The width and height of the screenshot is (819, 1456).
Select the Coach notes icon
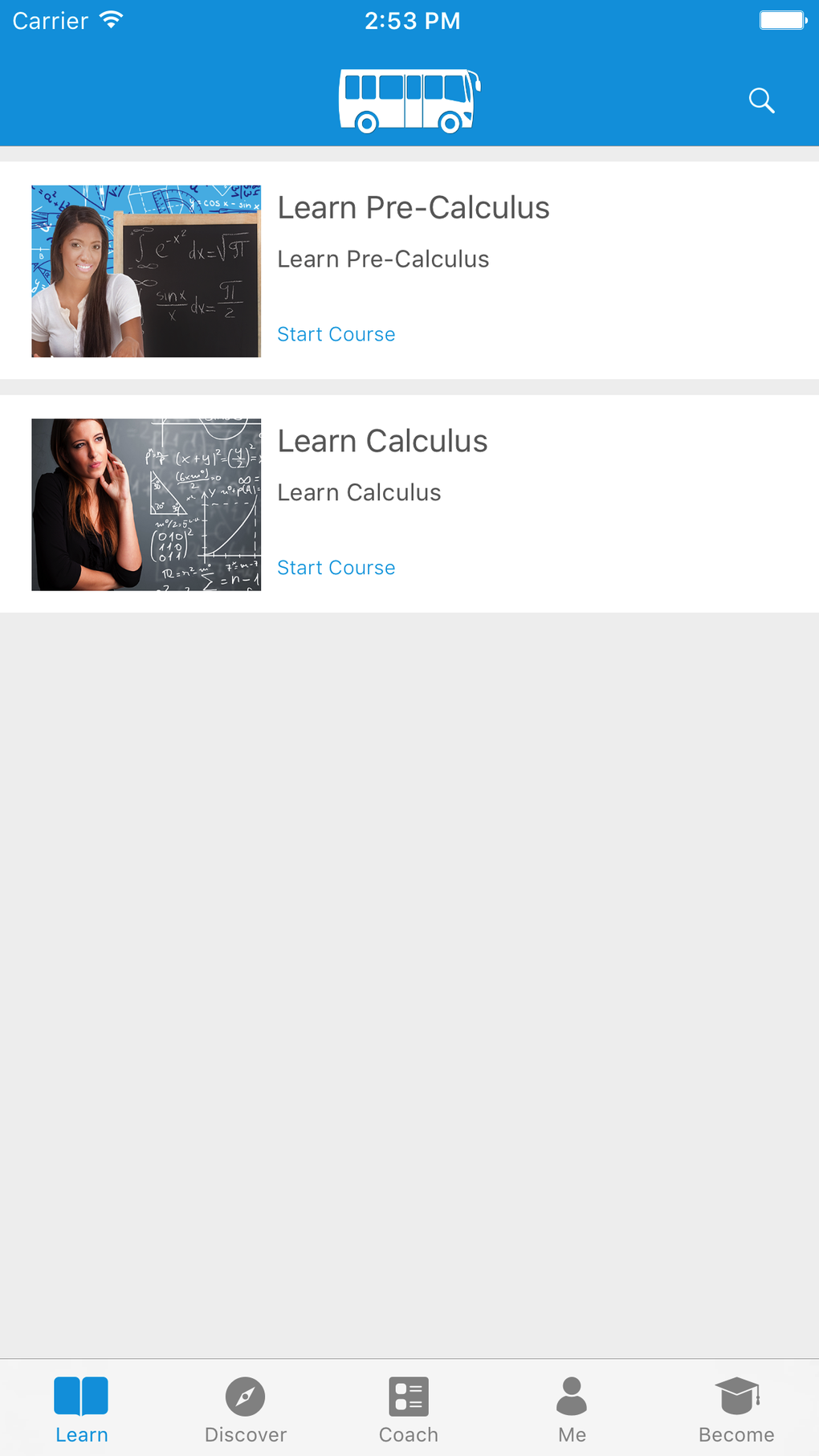click(409, 1397)
